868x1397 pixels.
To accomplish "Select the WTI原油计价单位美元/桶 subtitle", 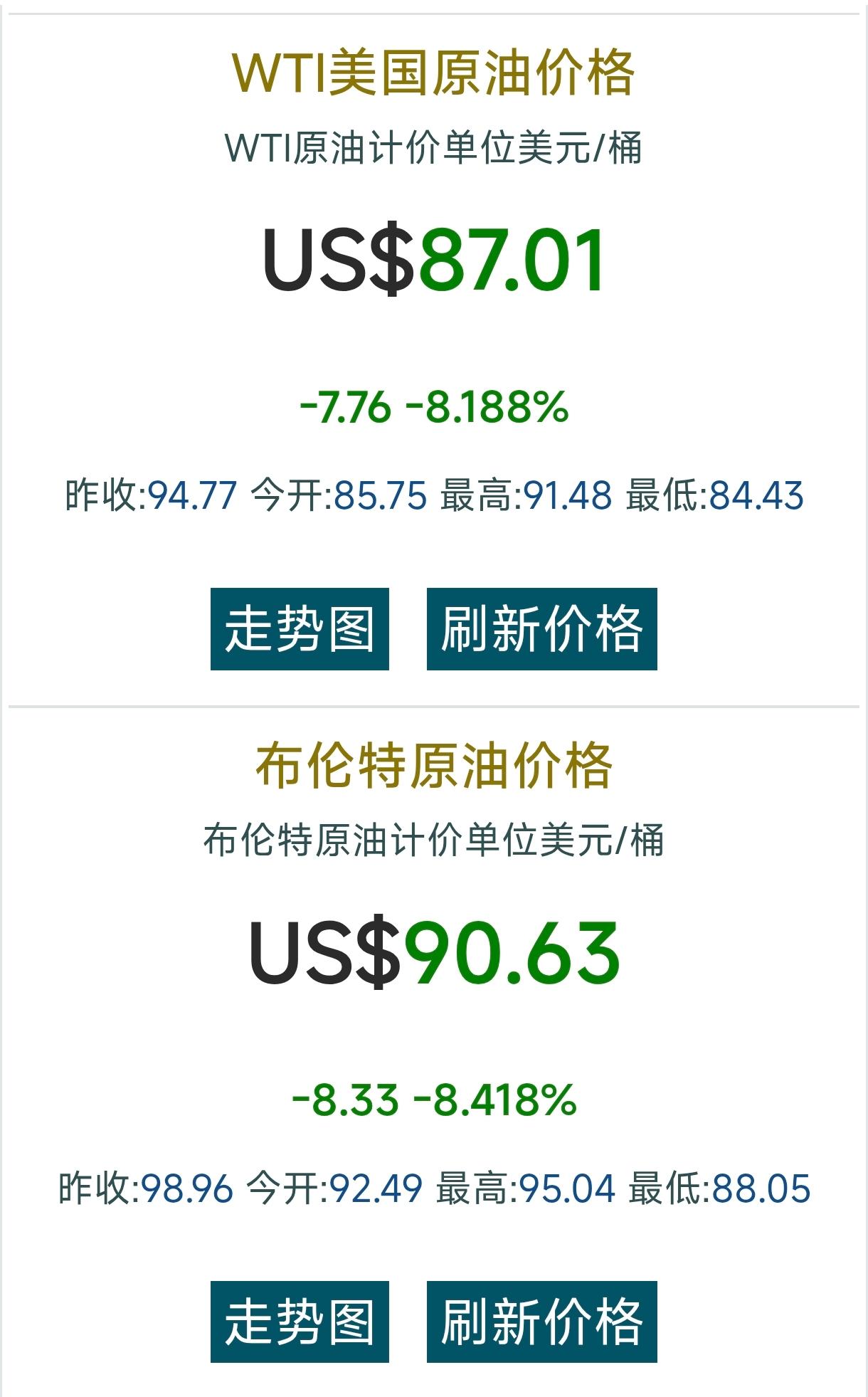I will (x=434, y=148).
